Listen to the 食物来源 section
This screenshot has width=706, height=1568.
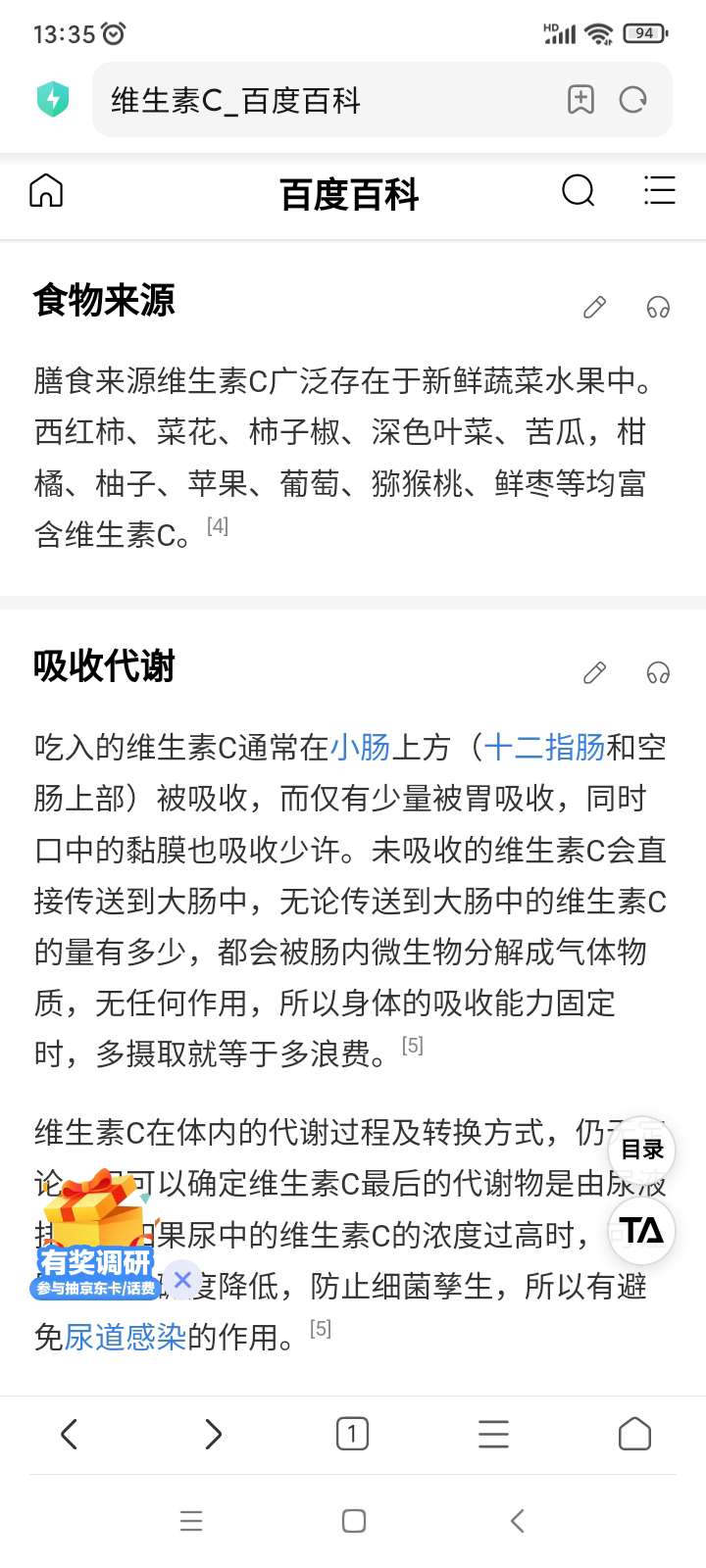658,308
